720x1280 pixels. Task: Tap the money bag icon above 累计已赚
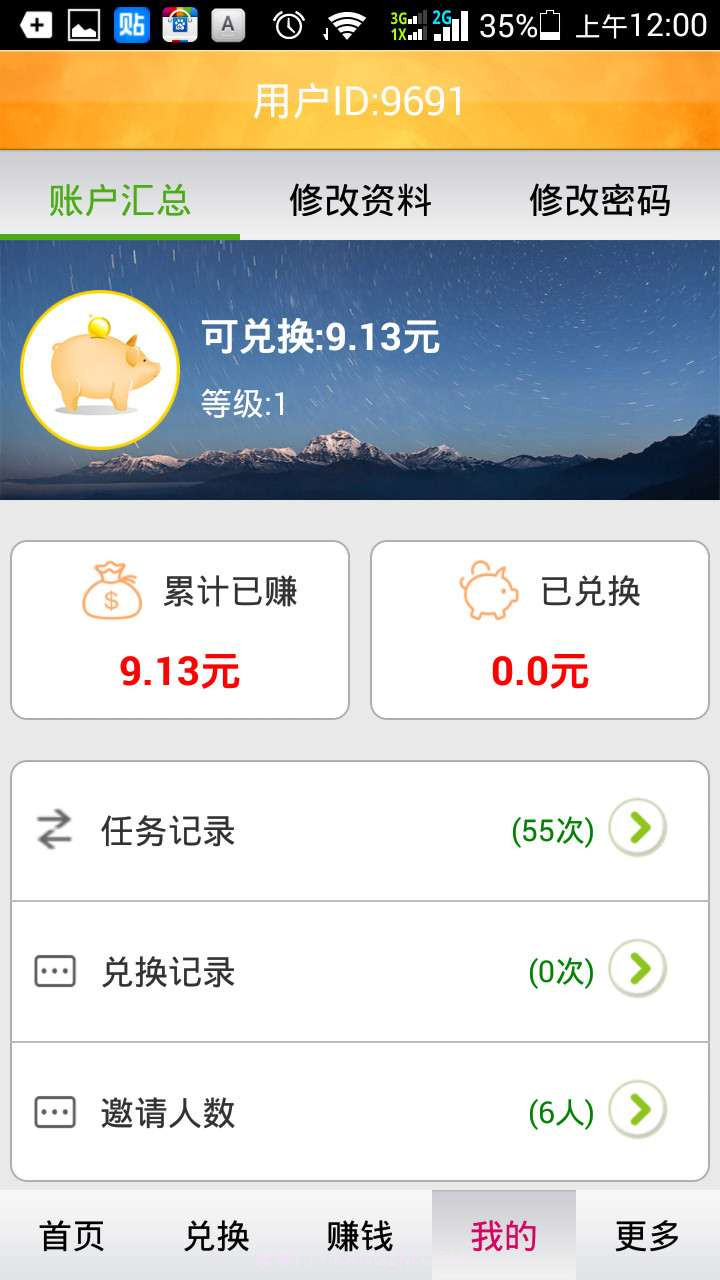coord(113,590)
